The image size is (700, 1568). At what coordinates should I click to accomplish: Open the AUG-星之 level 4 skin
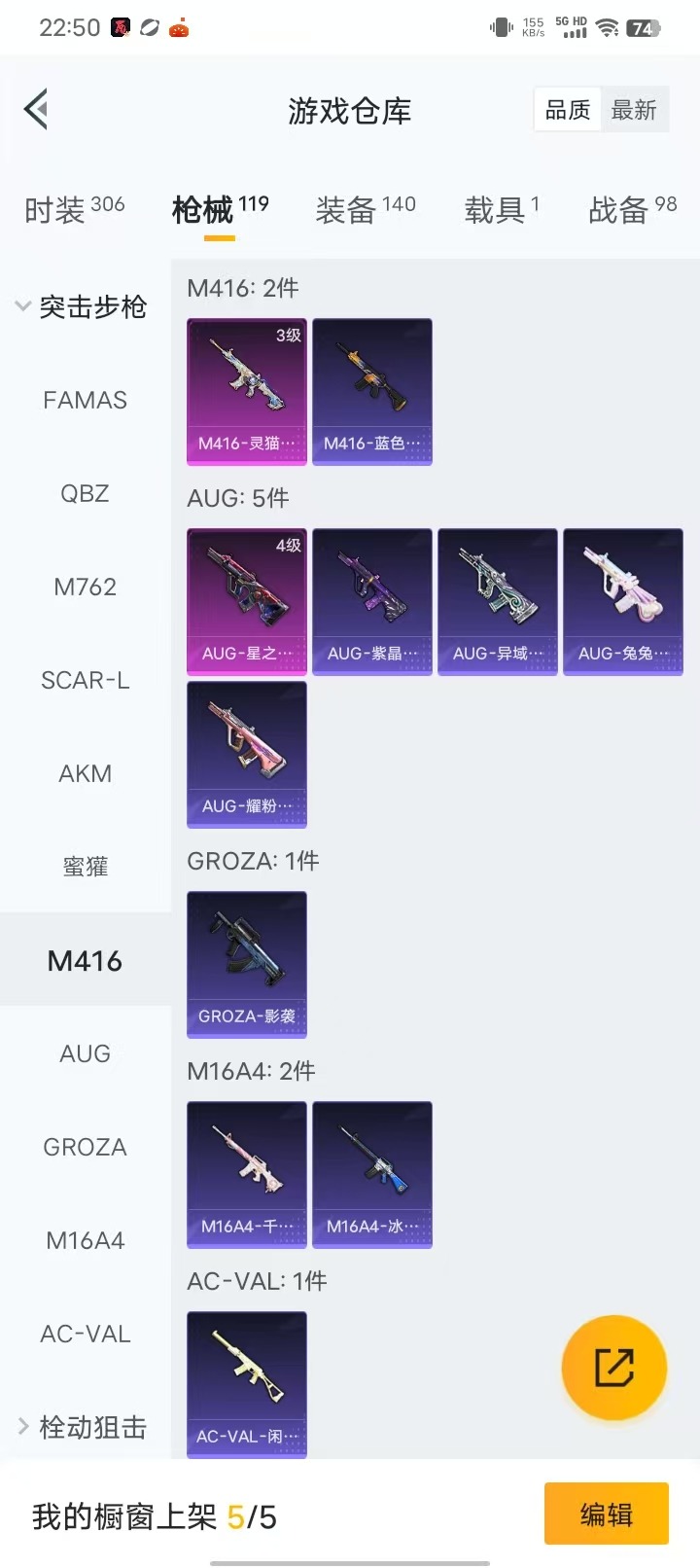pos(246,601)
